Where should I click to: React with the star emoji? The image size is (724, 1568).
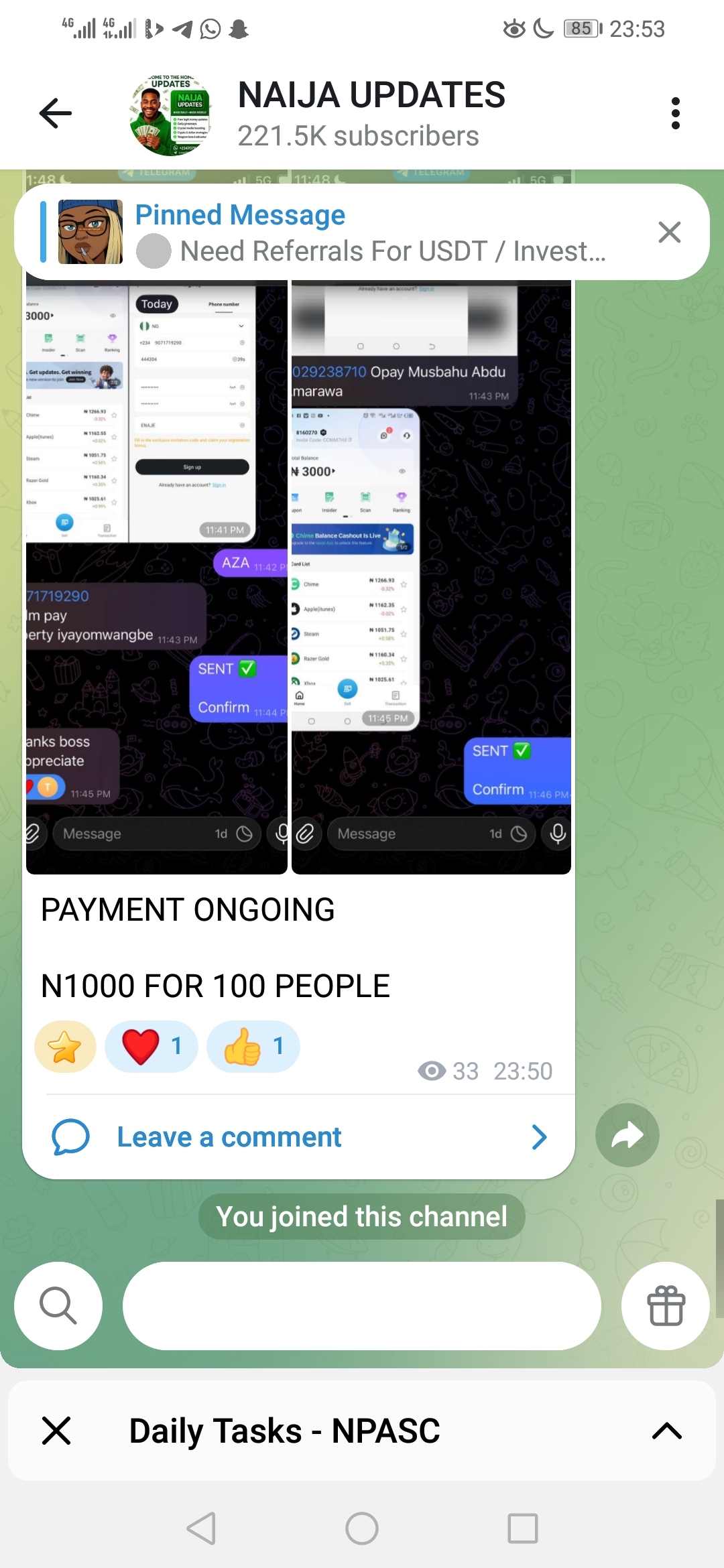pos(65,1047)
